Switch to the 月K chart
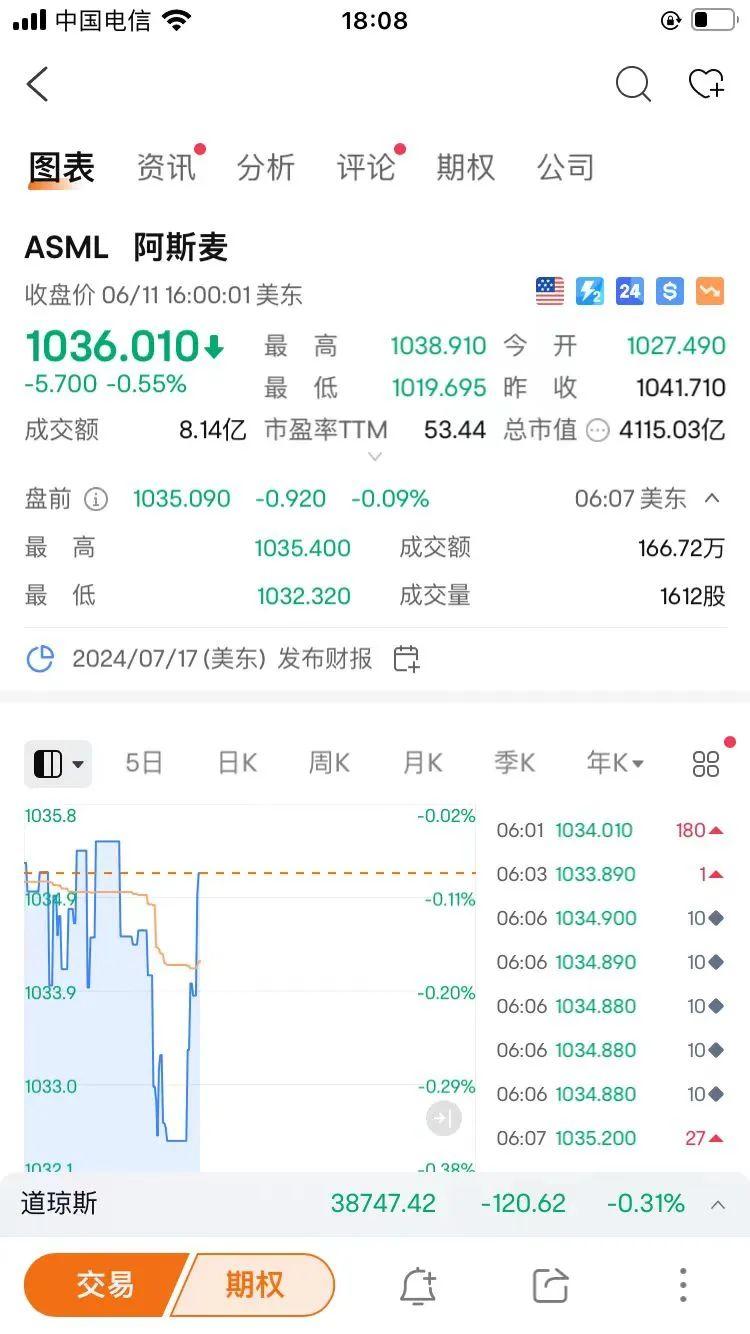The image size is (750, 1334). [x=422, y=764]
